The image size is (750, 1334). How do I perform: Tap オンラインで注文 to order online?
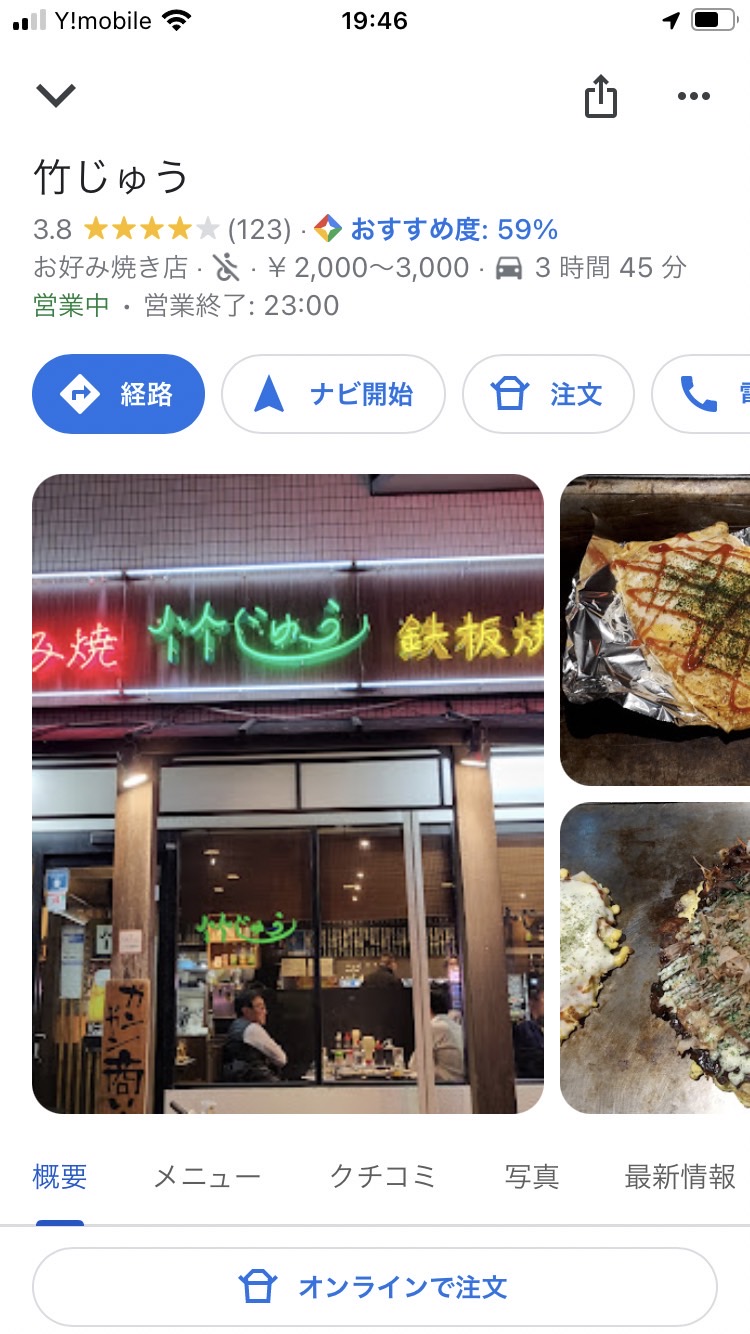click(375, 1287)
